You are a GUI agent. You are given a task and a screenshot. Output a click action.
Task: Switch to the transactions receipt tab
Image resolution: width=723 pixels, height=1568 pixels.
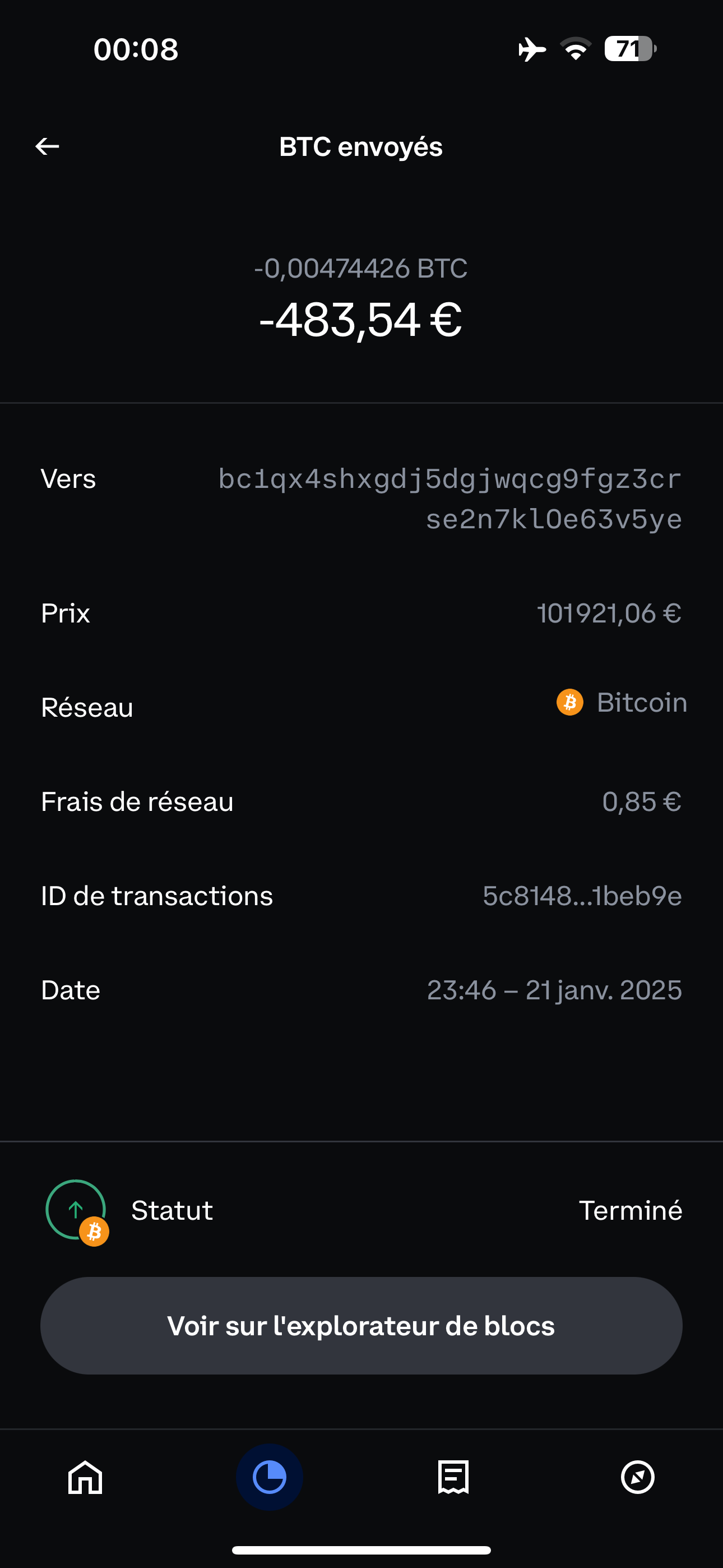(x=453, y=1477)
